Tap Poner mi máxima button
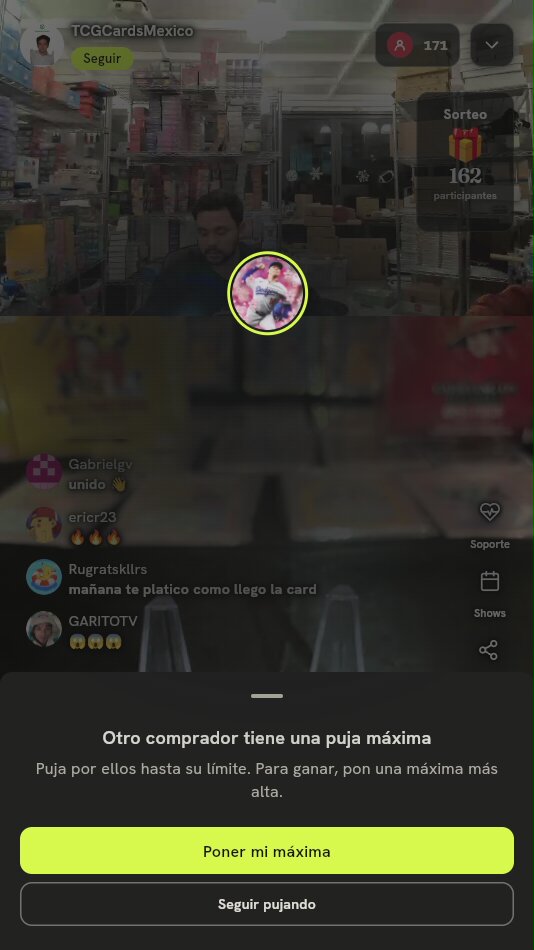The width and height of the screenshot is (534, 950). tap(267, 851)
